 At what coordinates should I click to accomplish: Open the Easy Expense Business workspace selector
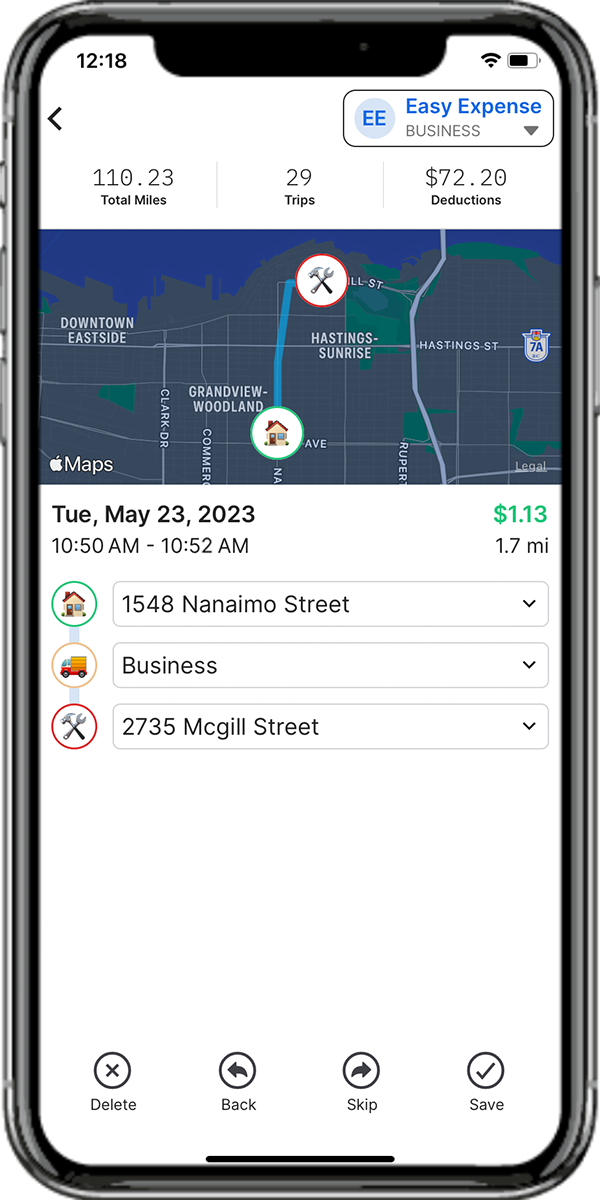tap(448, 118)
